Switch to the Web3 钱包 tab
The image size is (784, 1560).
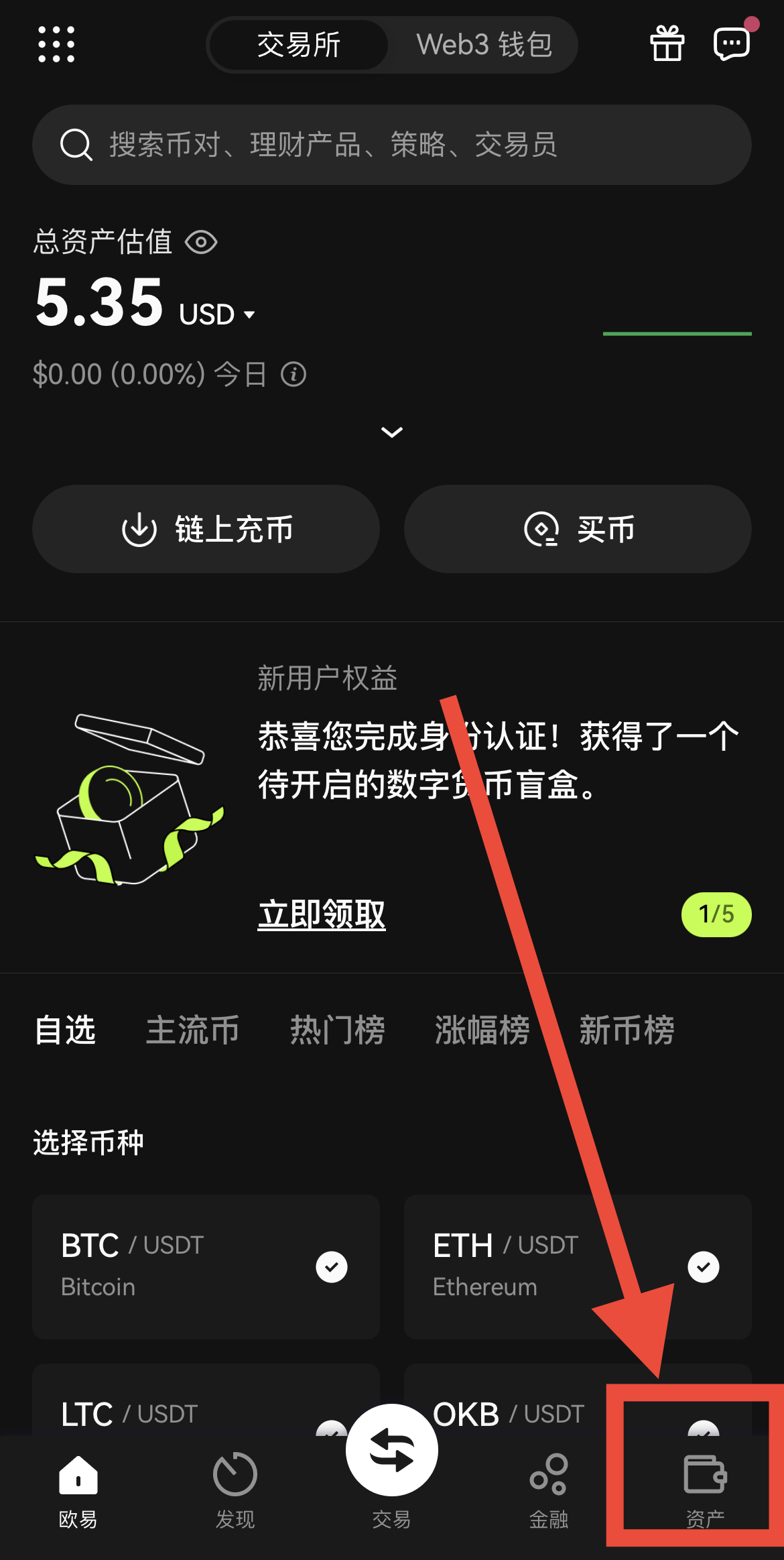484,45
